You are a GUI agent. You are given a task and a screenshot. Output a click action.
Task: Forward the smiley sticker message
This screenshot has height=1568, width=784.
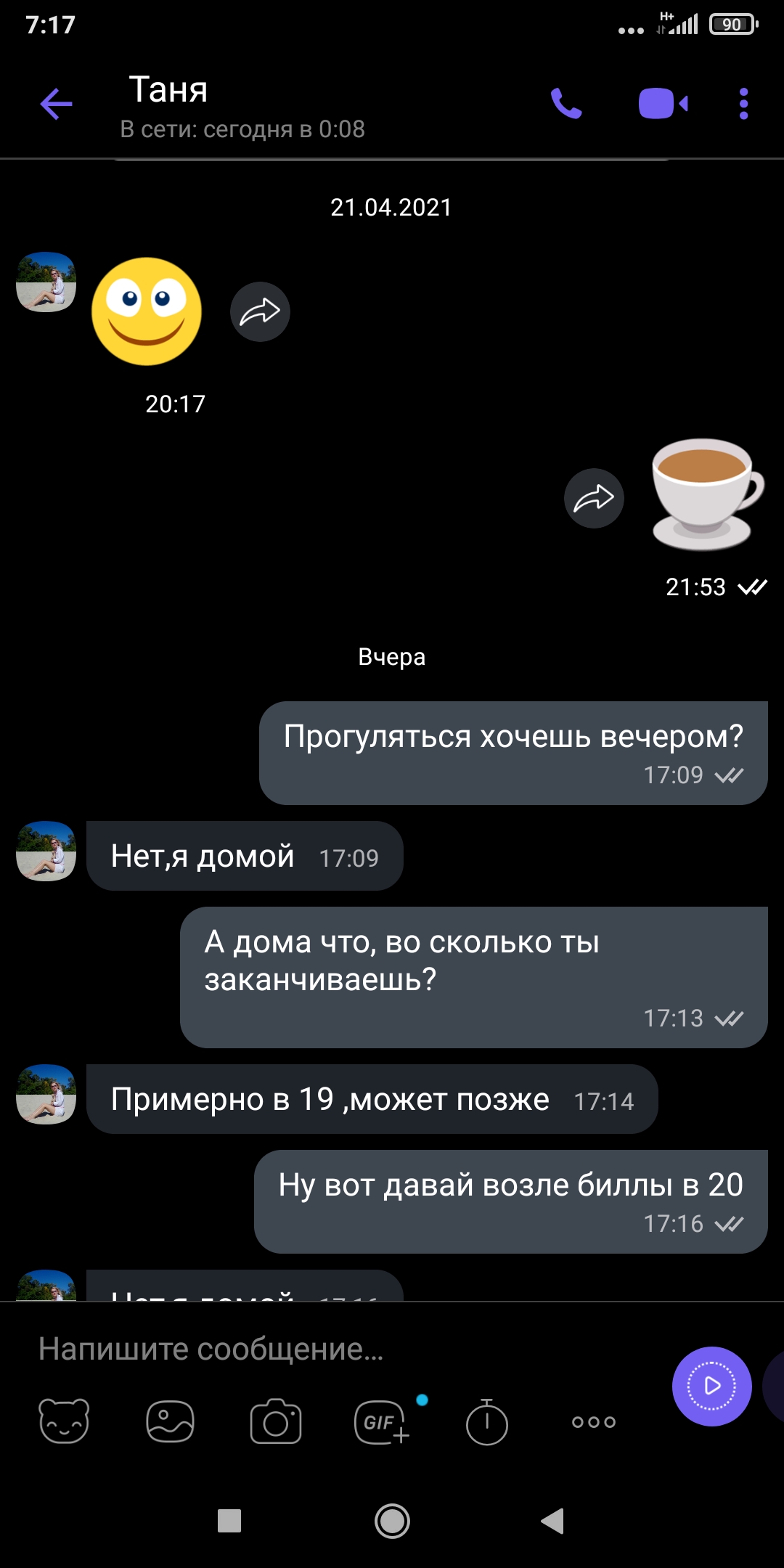click(x=260, y=311)
